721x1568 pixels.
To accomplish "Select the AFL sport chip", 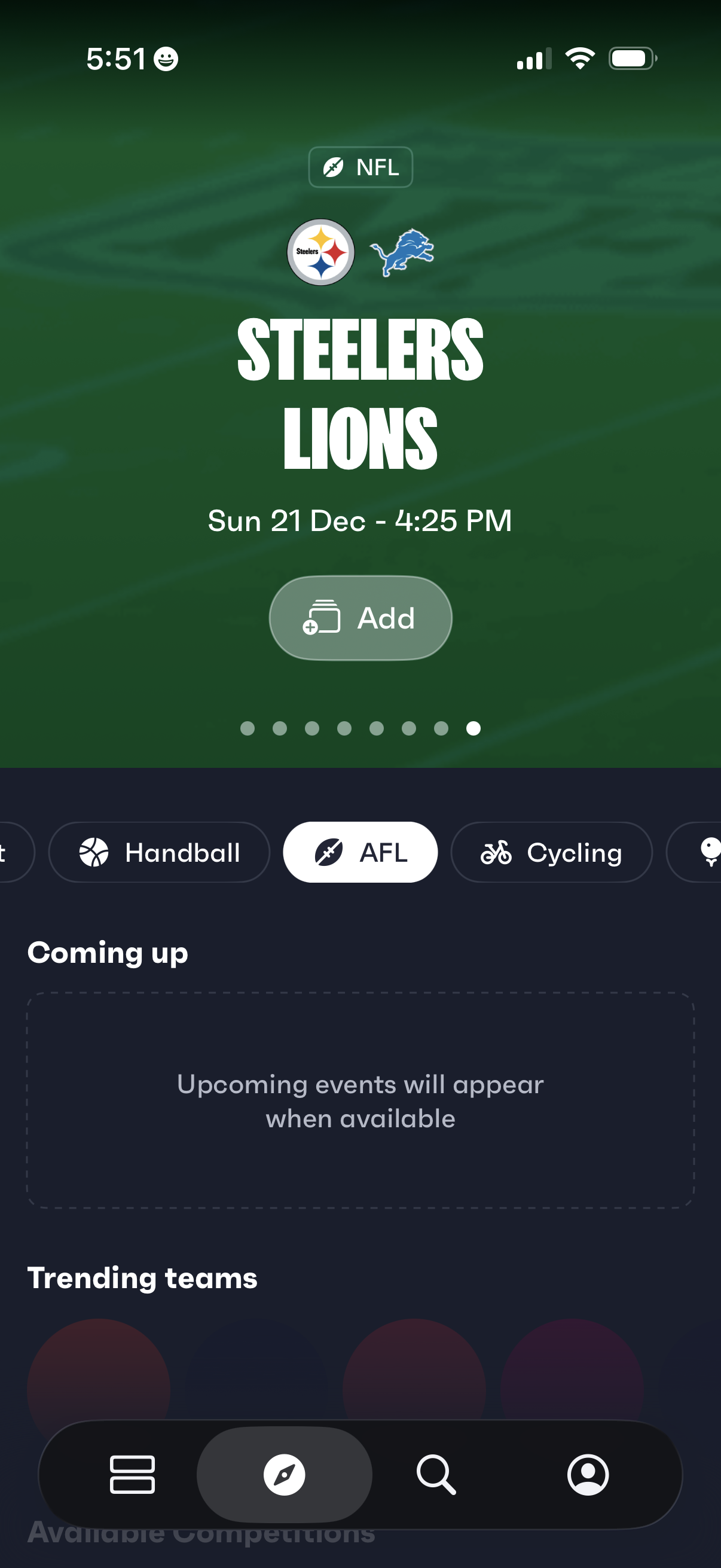I will (x=360, y=852).
